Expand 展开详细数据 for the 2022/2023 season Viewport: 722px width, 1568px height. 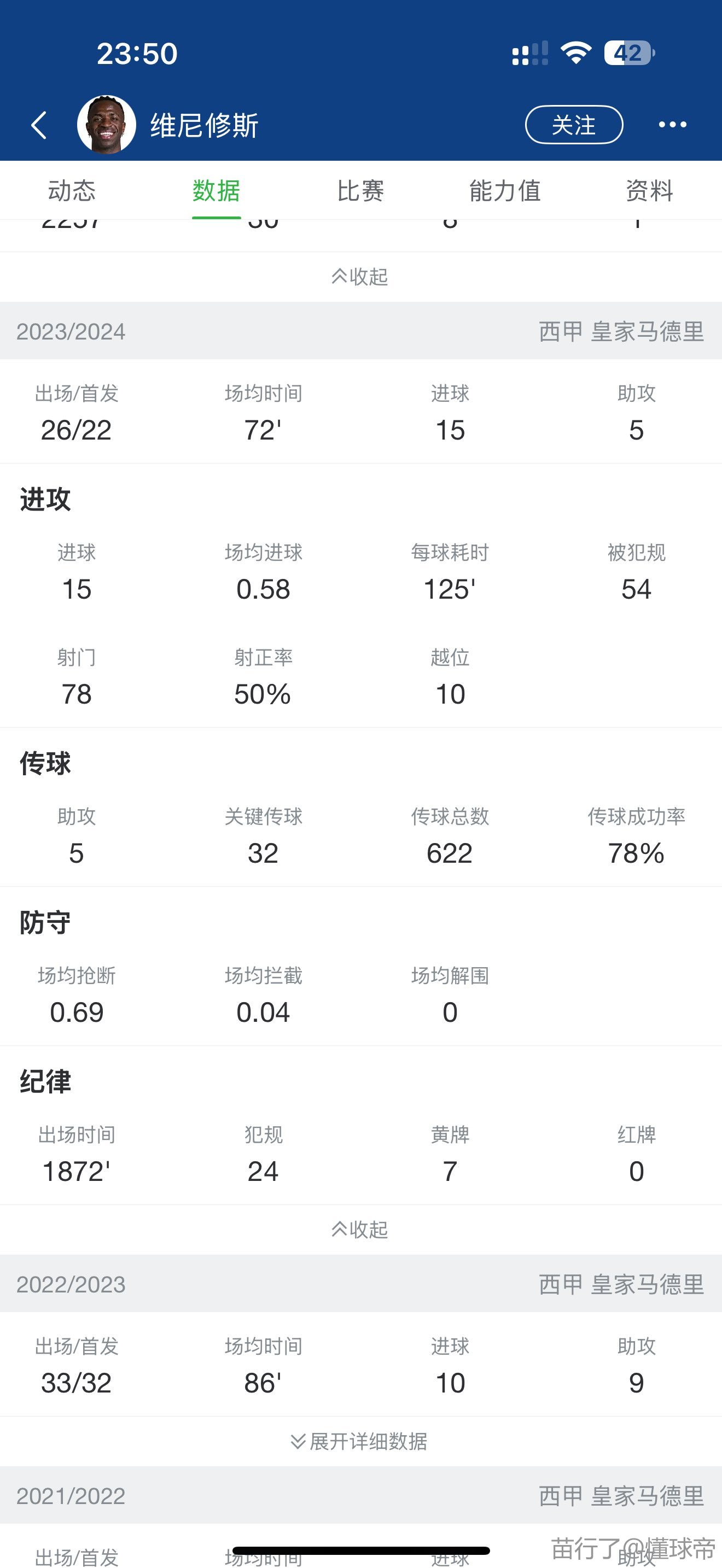tap(359, 1441)
